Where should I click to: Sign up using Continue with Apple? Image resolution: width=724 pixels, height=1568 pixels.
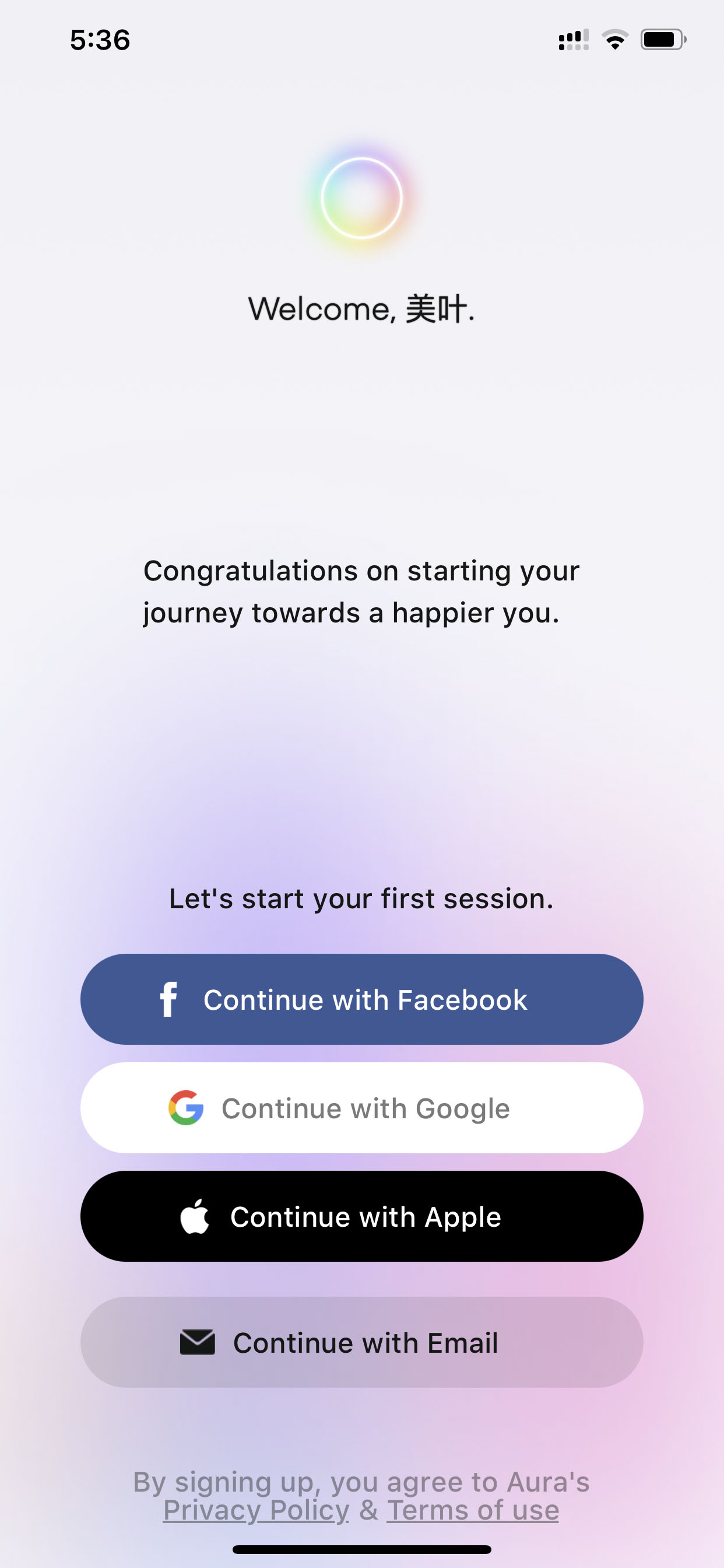[362, 1216]
